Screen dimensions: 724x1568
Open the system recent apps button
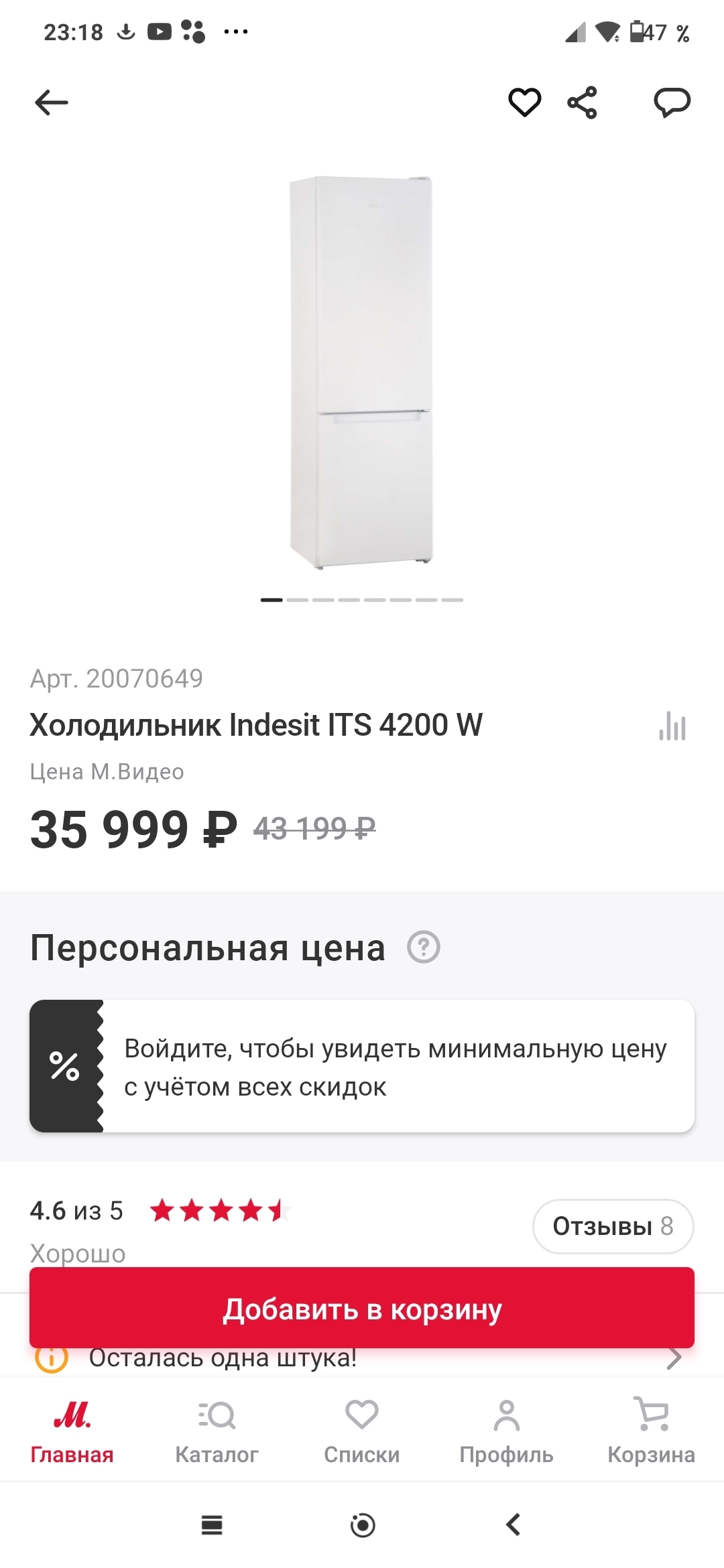tap(212, 1525)
